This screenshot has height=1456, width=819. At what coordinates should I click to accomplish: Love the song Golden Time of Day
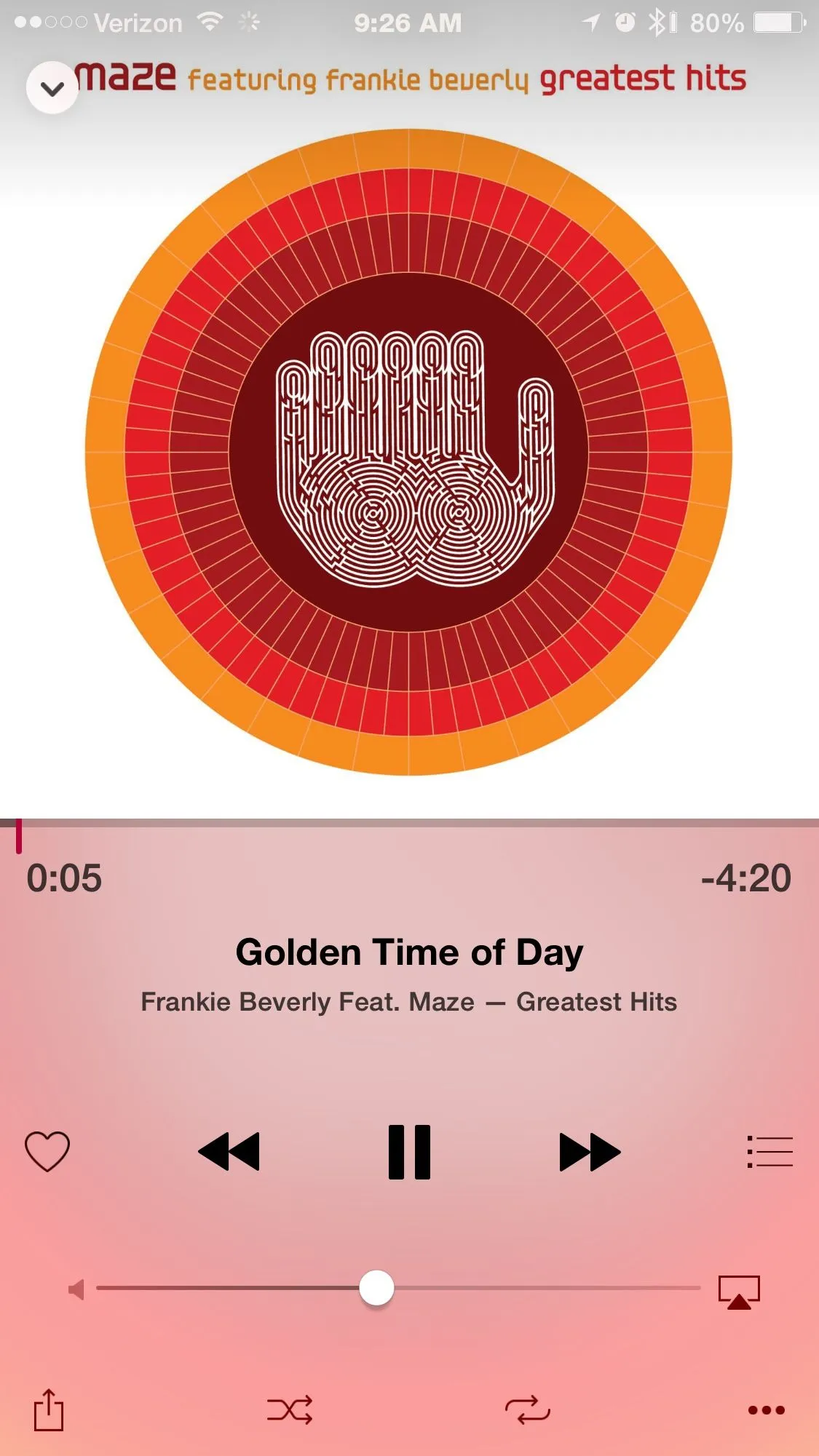(47, 1151)
